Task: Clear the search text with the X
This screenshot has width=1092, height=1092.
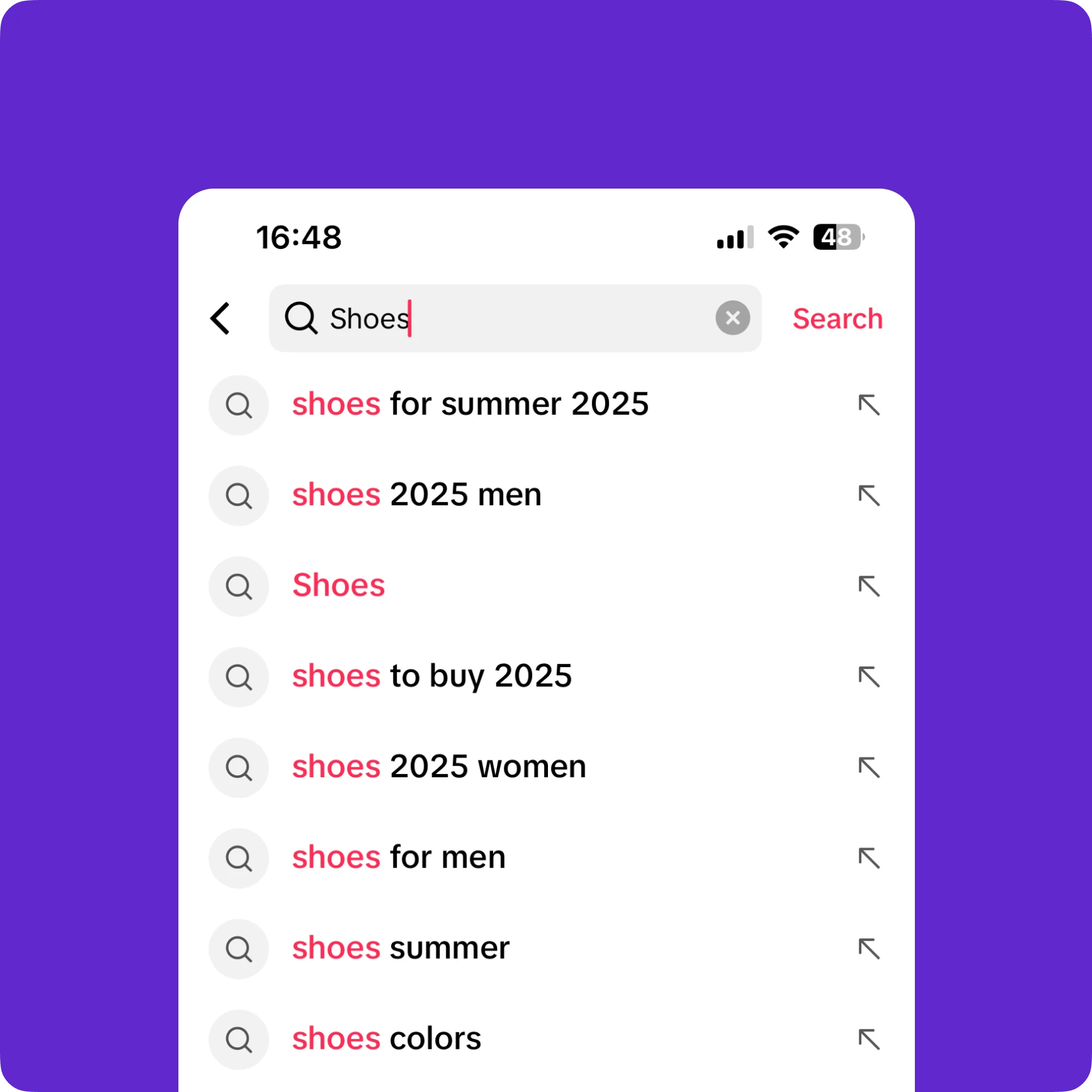Action: (733, 318)
